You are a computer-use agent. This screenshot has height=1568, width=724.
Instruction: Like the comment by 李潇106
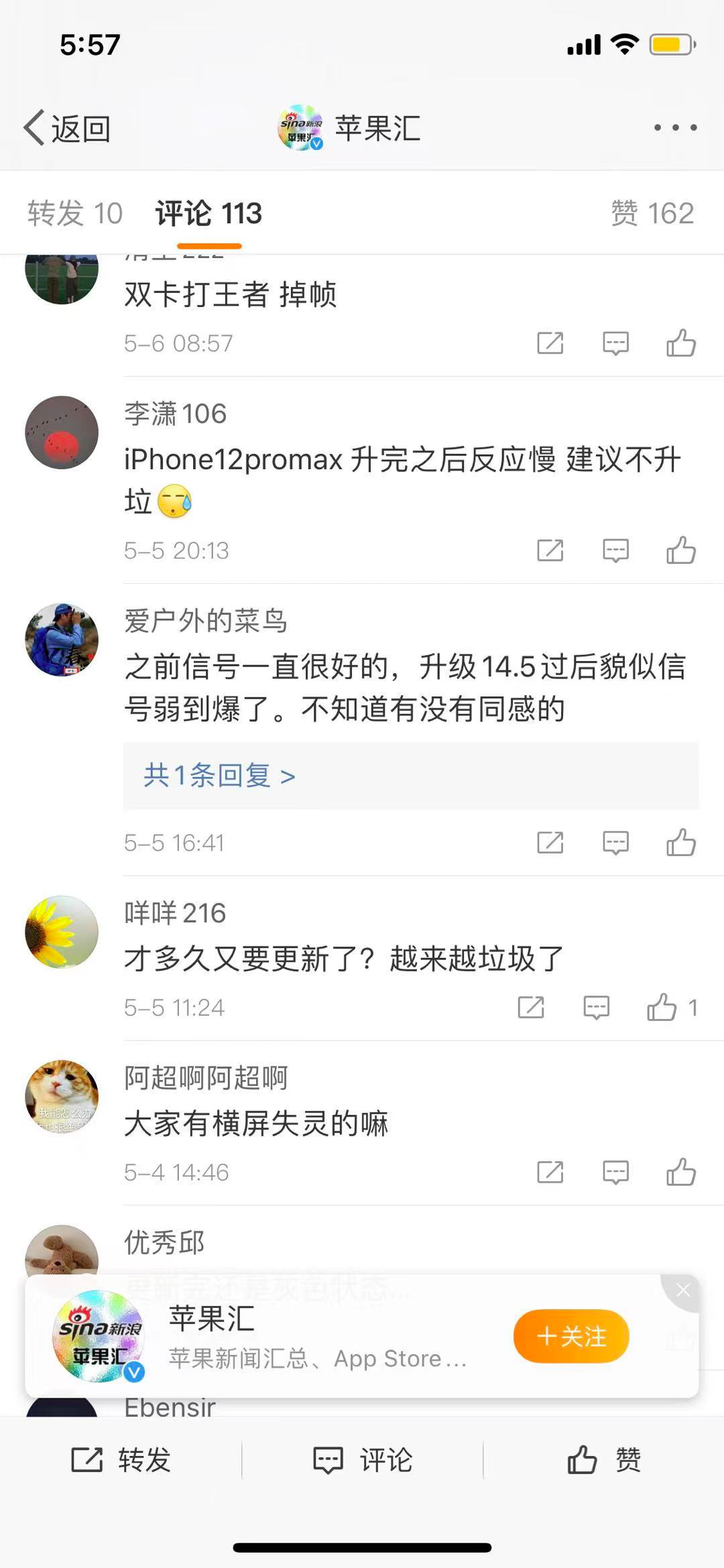click(x=680, y=550)
